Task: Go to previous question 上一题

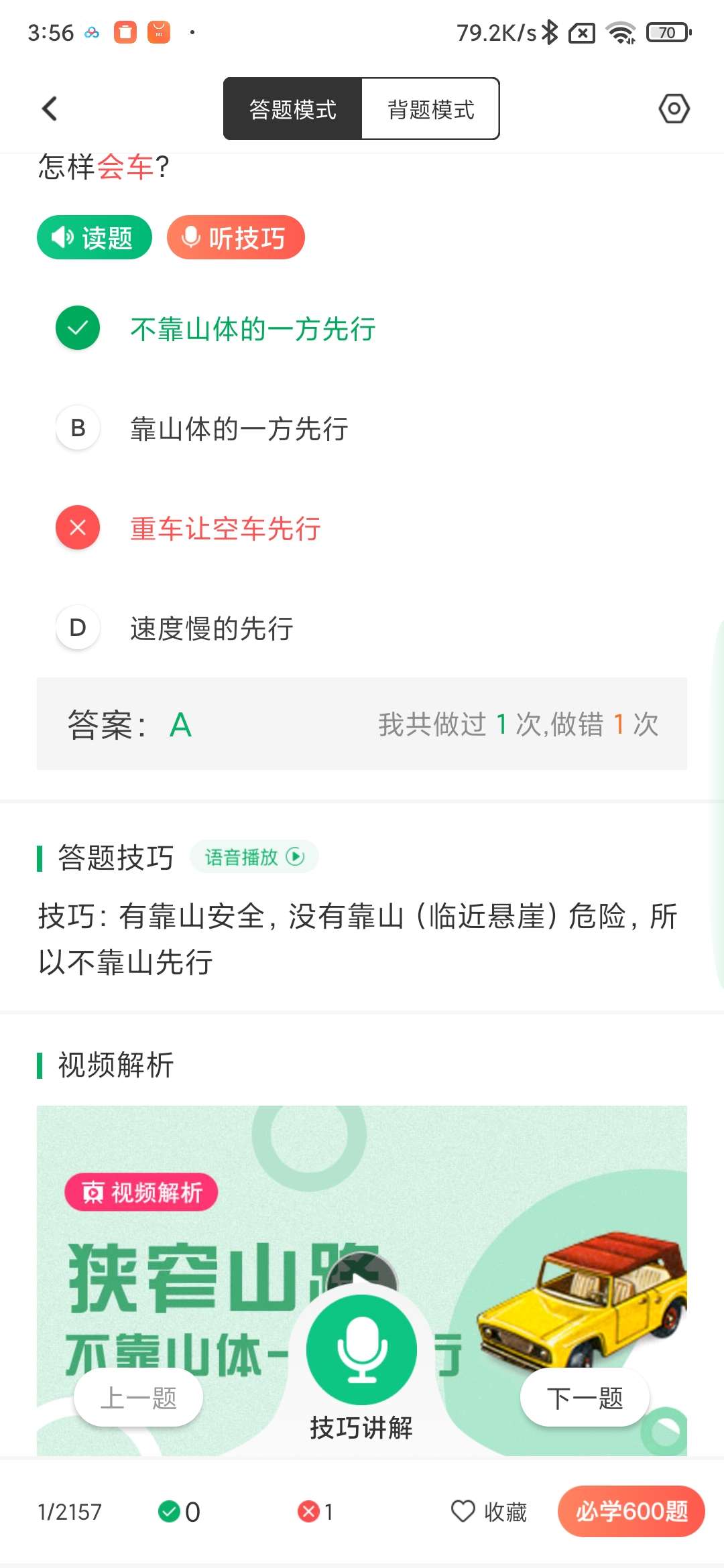Action: (x=138, y=1398)
